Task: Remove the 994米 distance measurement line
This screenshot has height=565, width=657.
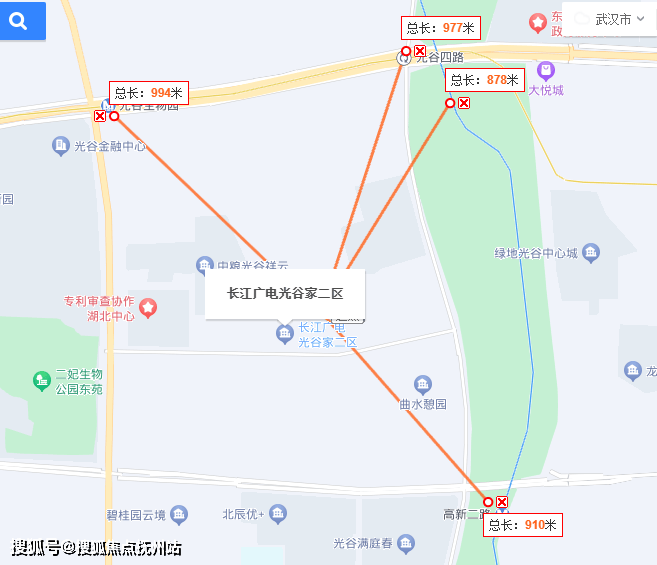Action: [99, 116]
